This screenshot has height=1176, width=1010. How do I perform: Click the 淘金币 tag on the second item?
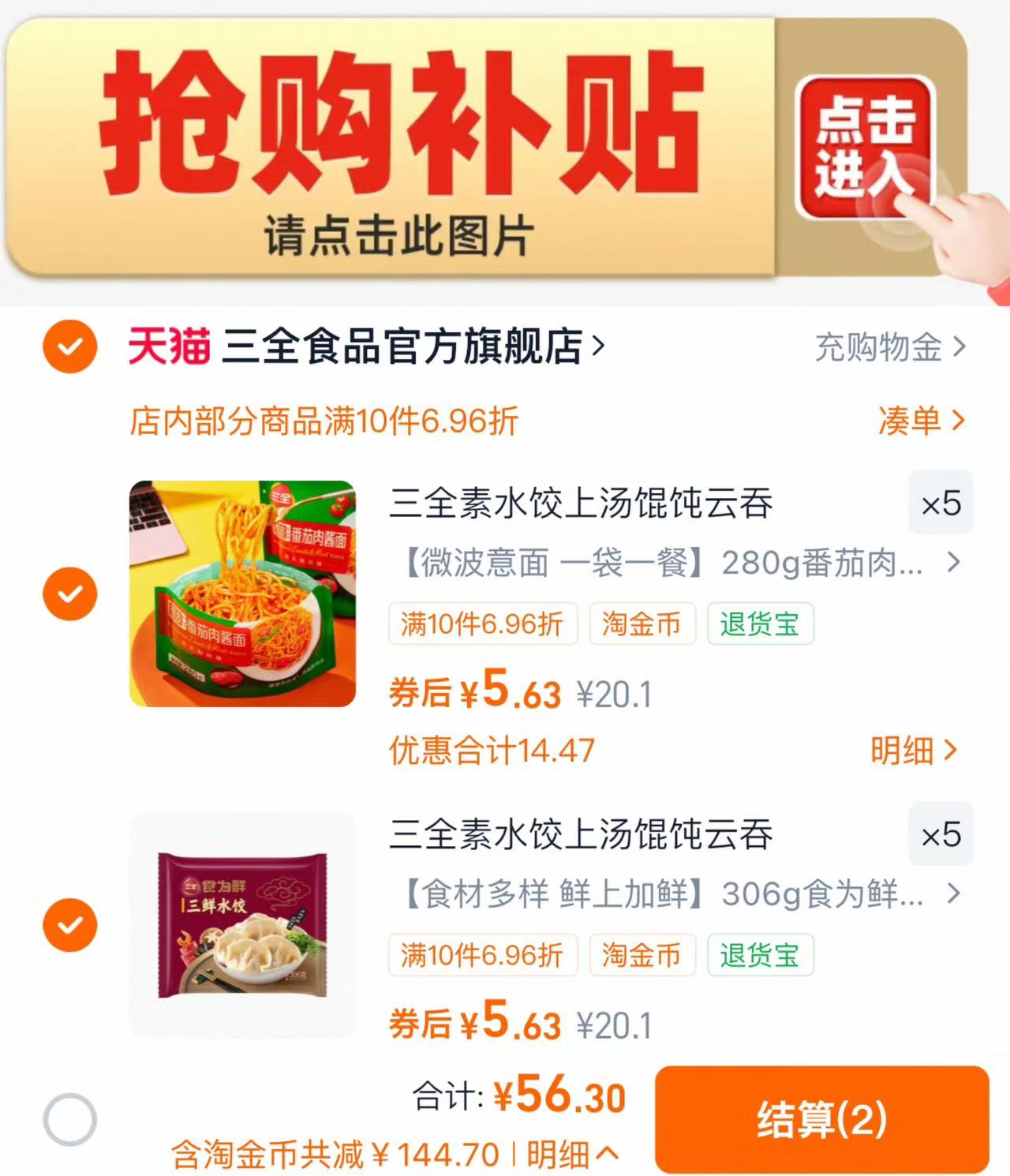point(642,955)
